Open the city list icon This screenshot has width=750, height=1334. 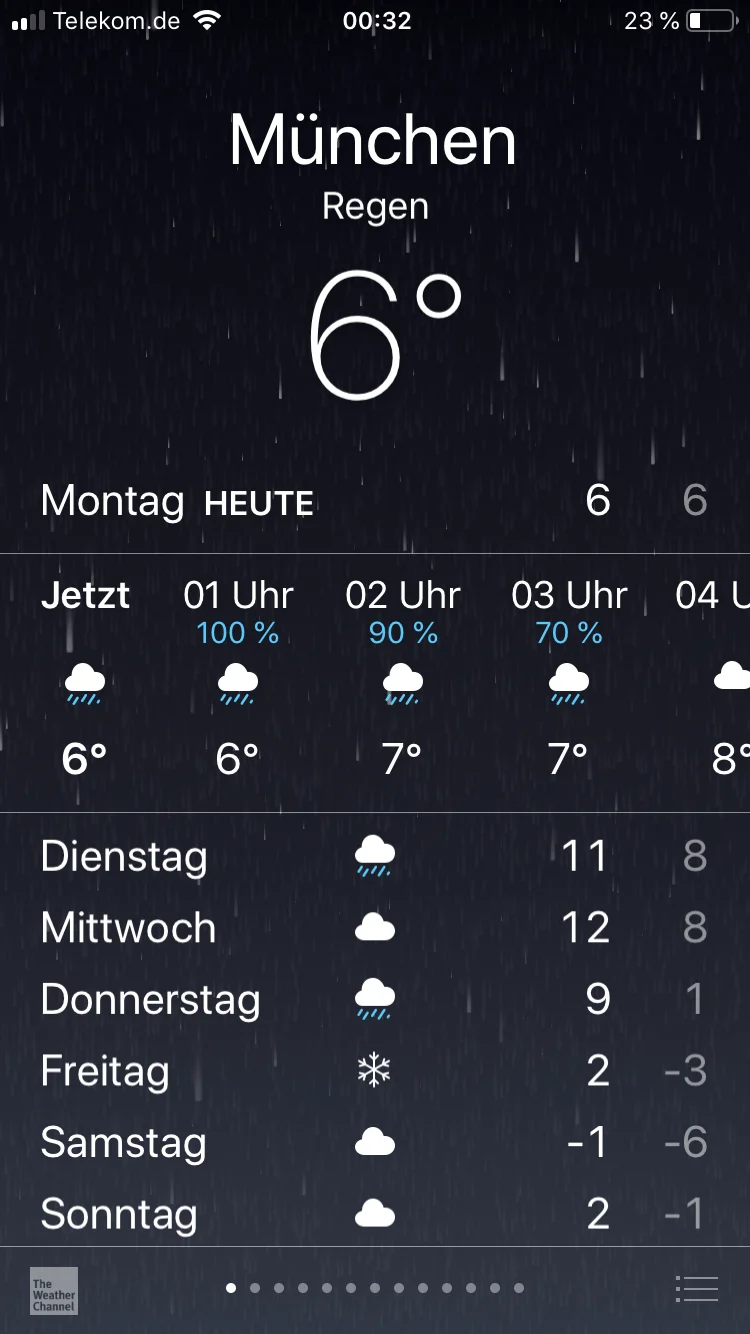(697, 1289)
